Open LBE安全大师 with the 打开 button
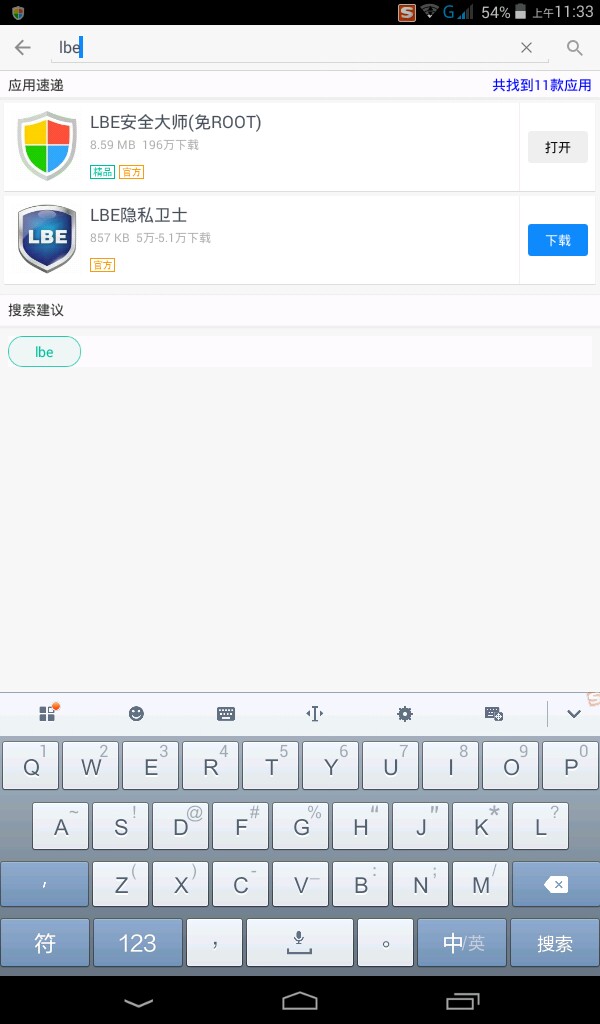 click(557, 147)
